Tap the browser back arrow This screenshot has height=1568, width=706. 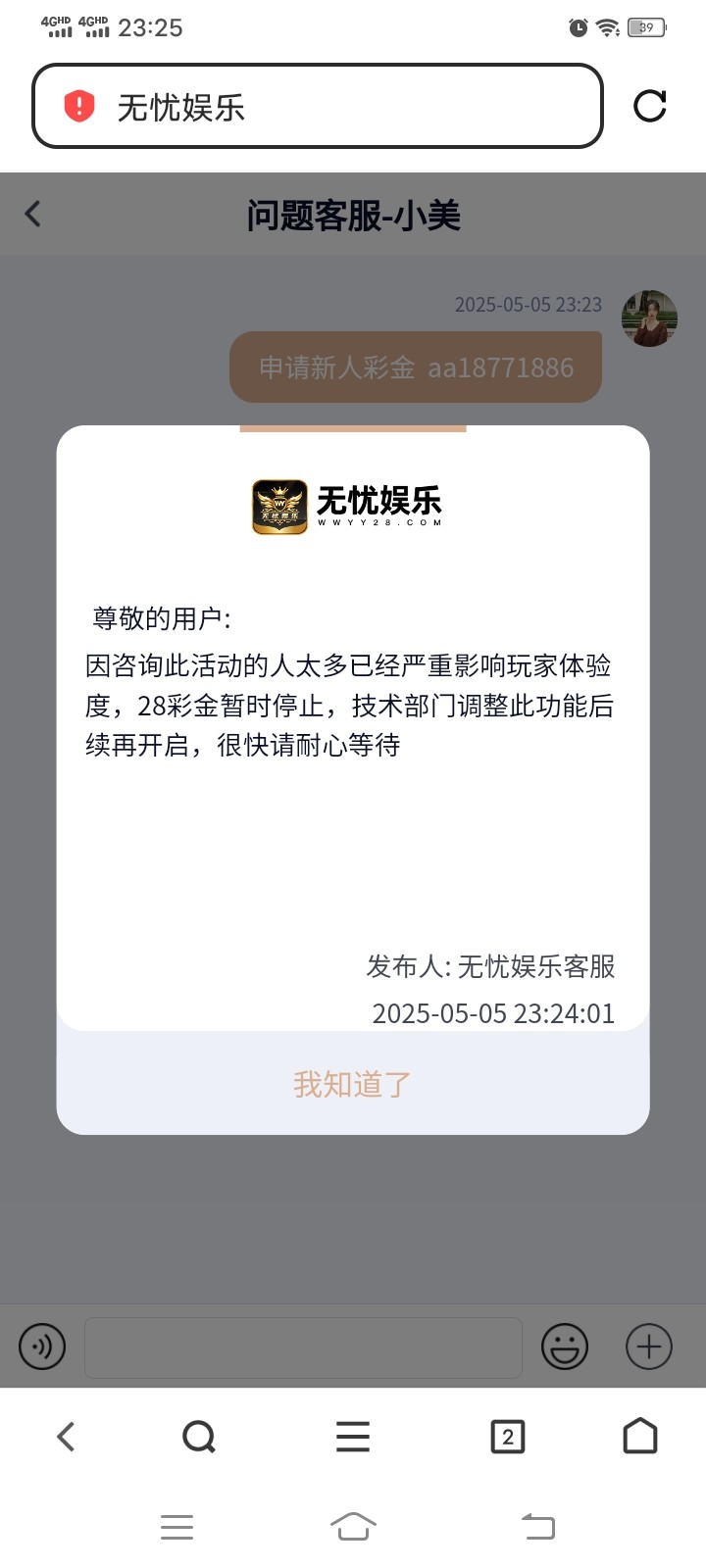click(66, 1437)
